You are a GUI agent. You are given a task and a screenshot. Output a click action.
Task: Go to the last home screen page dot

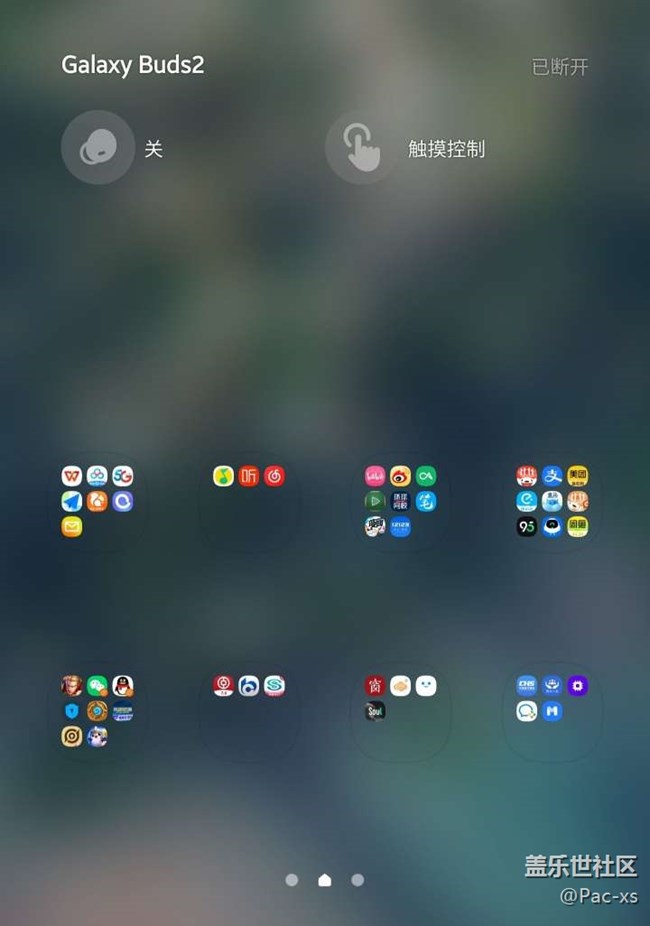tap(358, 880)
